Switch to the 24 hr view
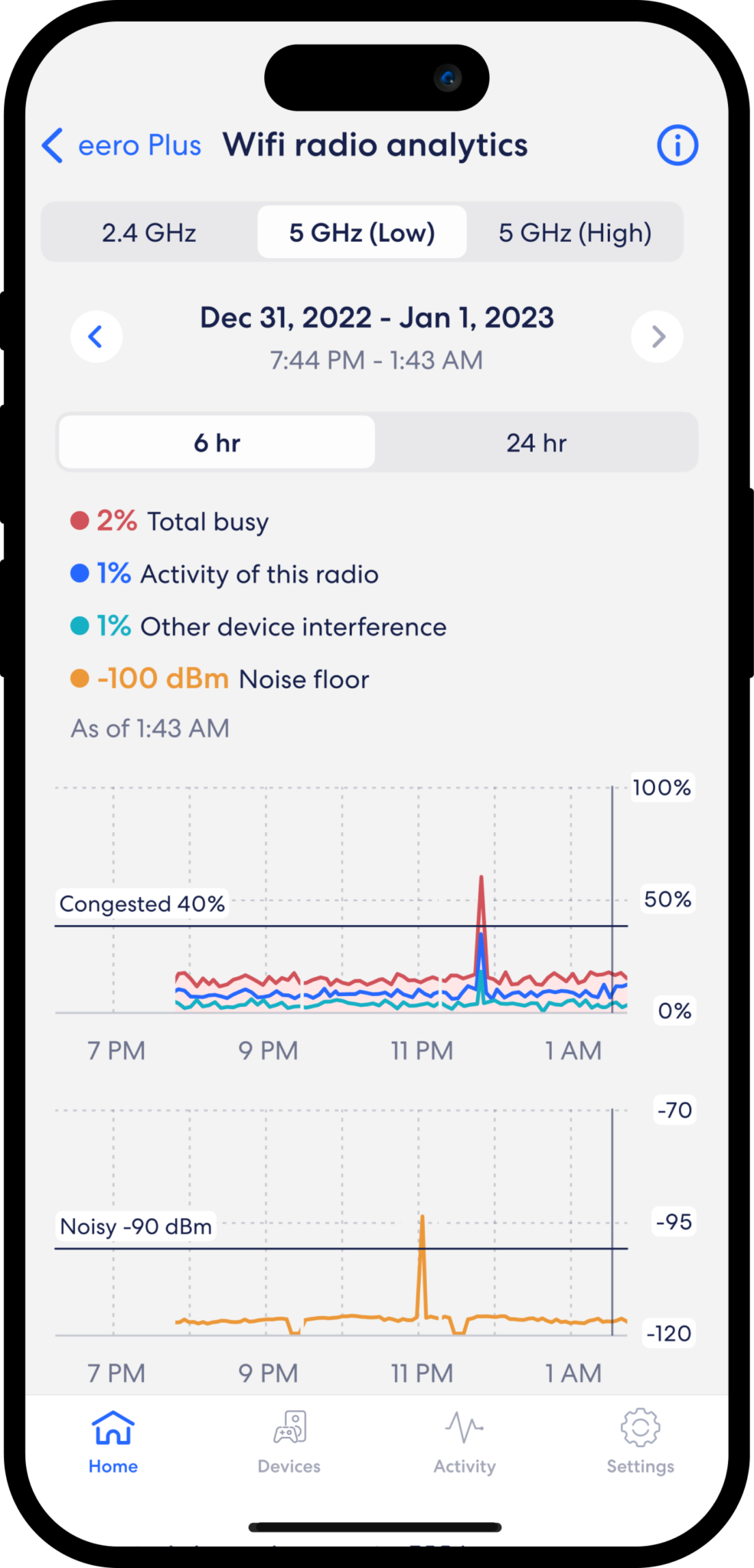Viewport: 754px width, 1568px height. [537, 442]
